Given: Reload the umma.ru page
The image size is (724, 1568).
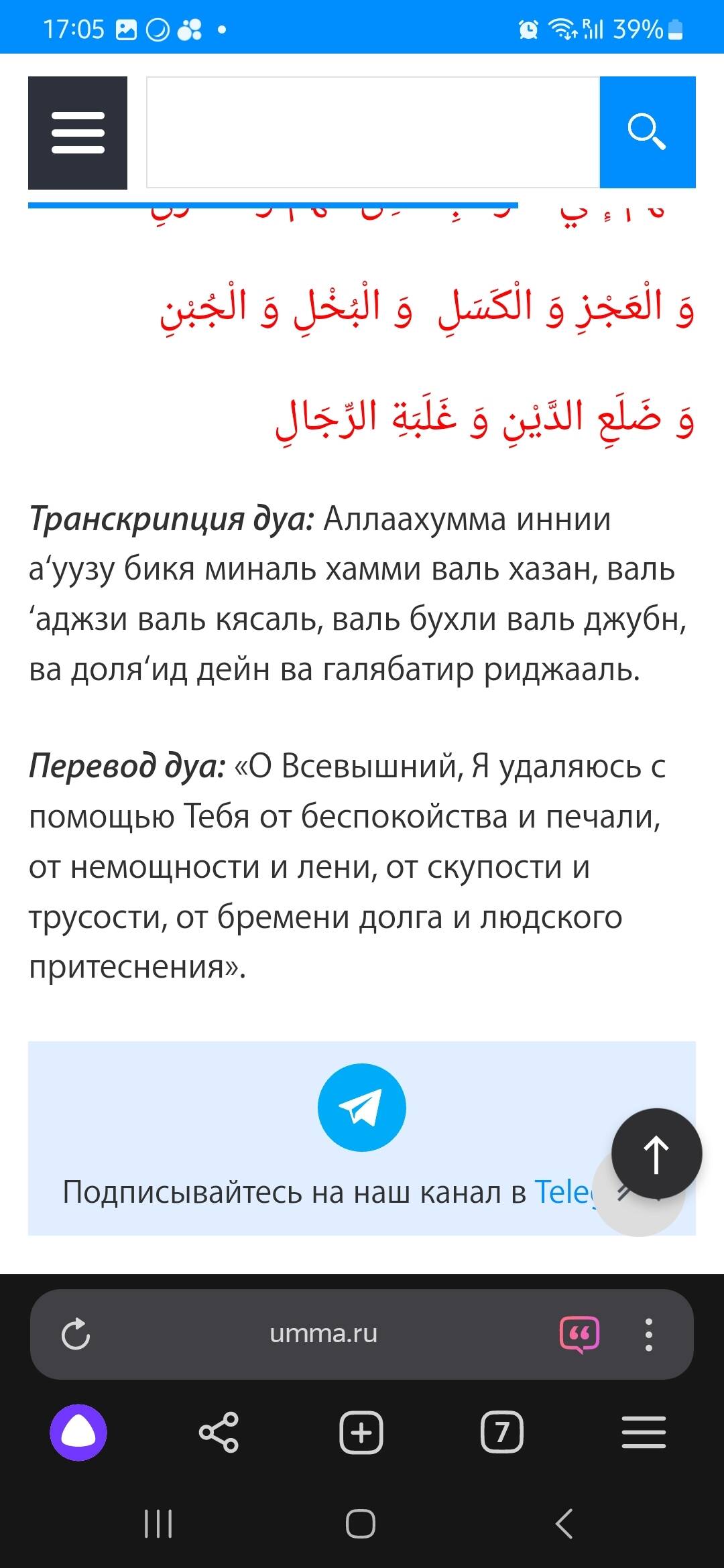Looking at the screenshot, I should (x=76, y=1334).
